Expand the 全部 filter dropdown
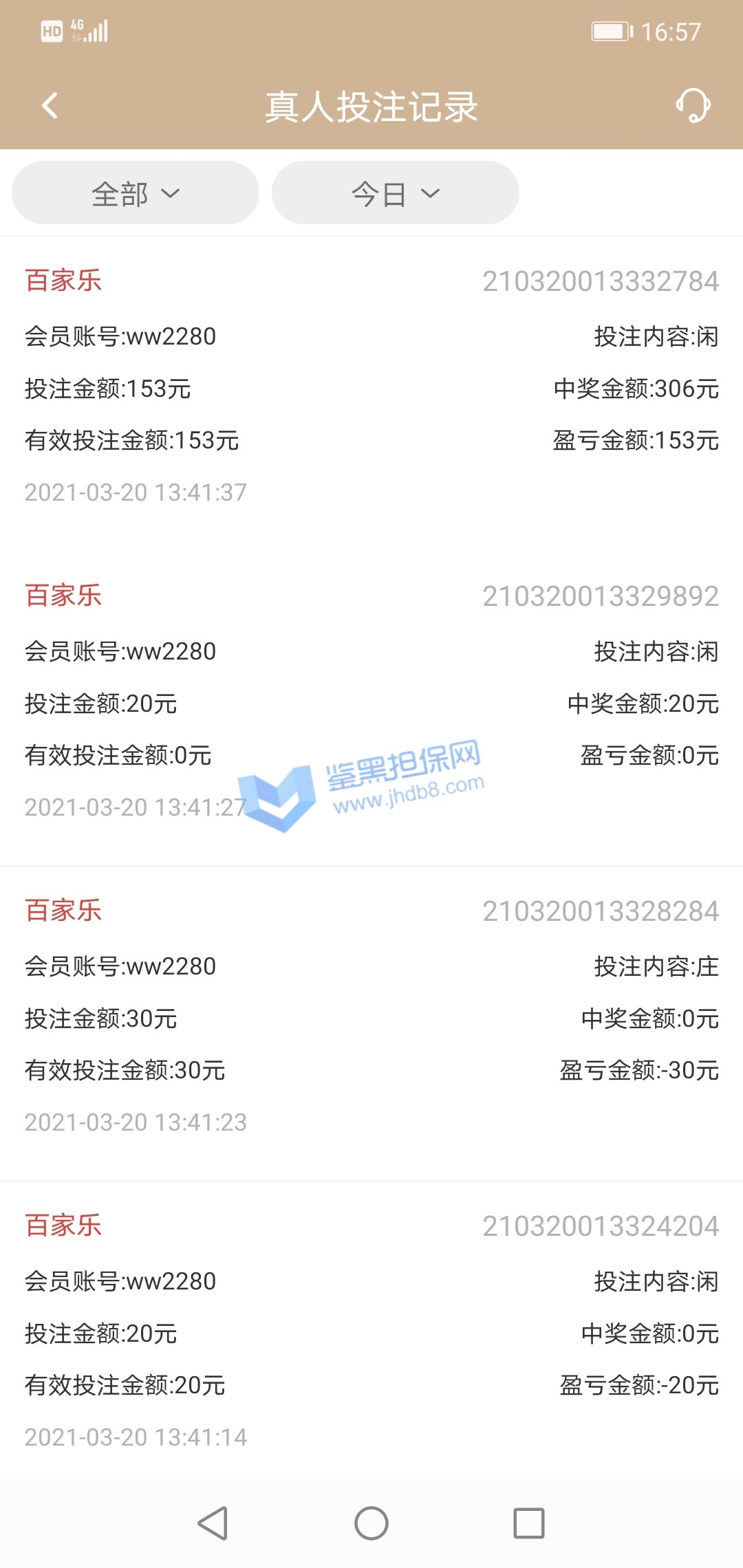Viewport: 743px width, 1568px height. (x=136, y=193)
